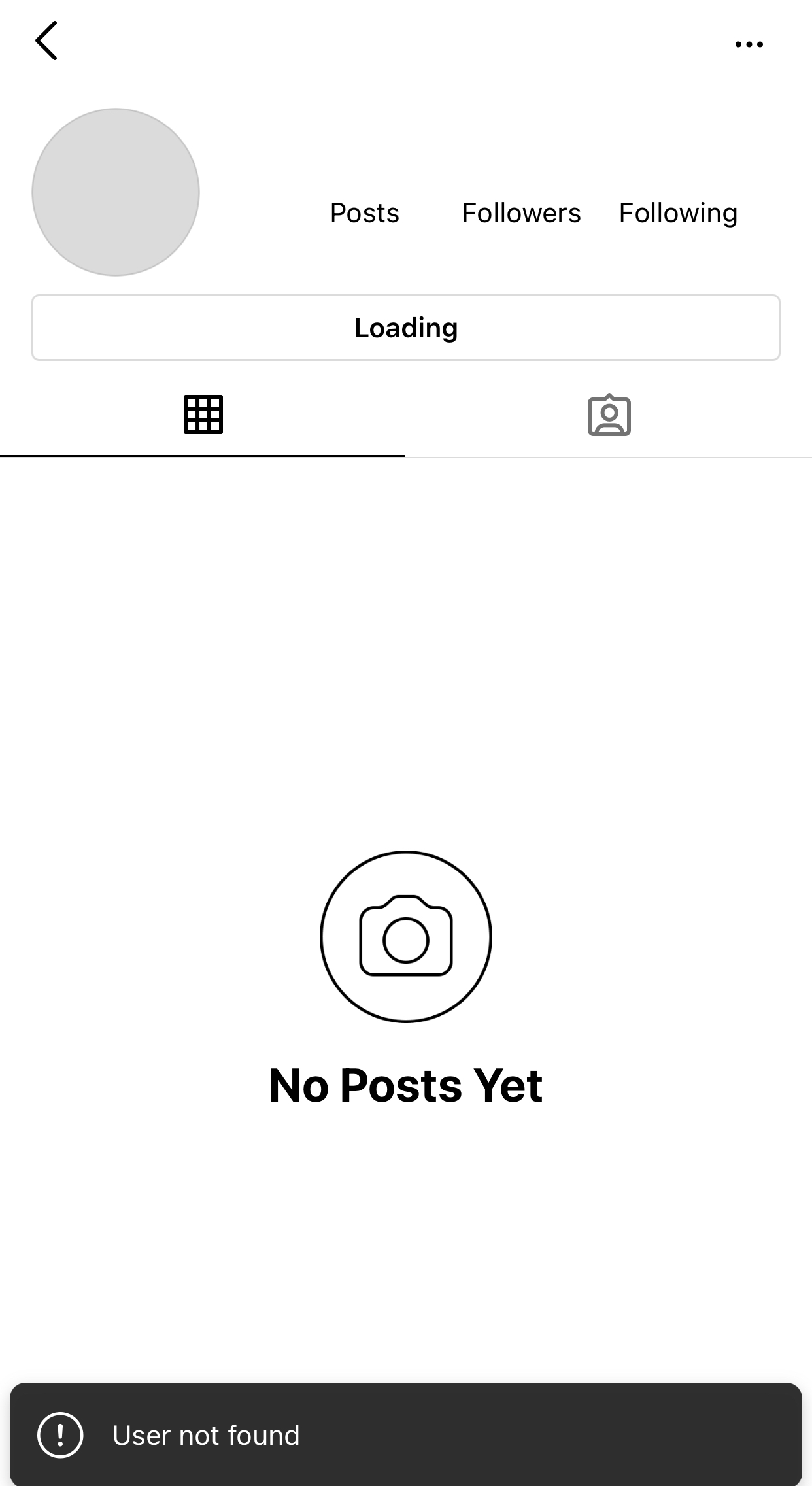Tap the Loading button
Image resolution: width=812 pixels, height=1486 pixels.
[406, 328]
